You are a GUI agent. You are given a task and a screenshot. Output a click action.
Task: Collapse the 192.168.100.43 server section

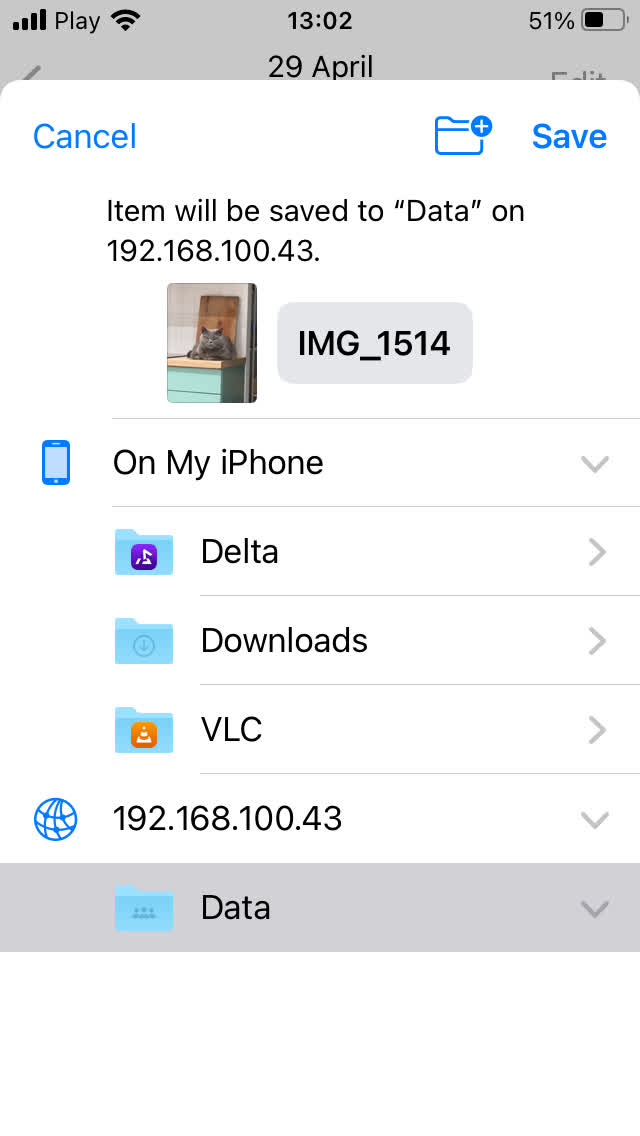point(595,820)
